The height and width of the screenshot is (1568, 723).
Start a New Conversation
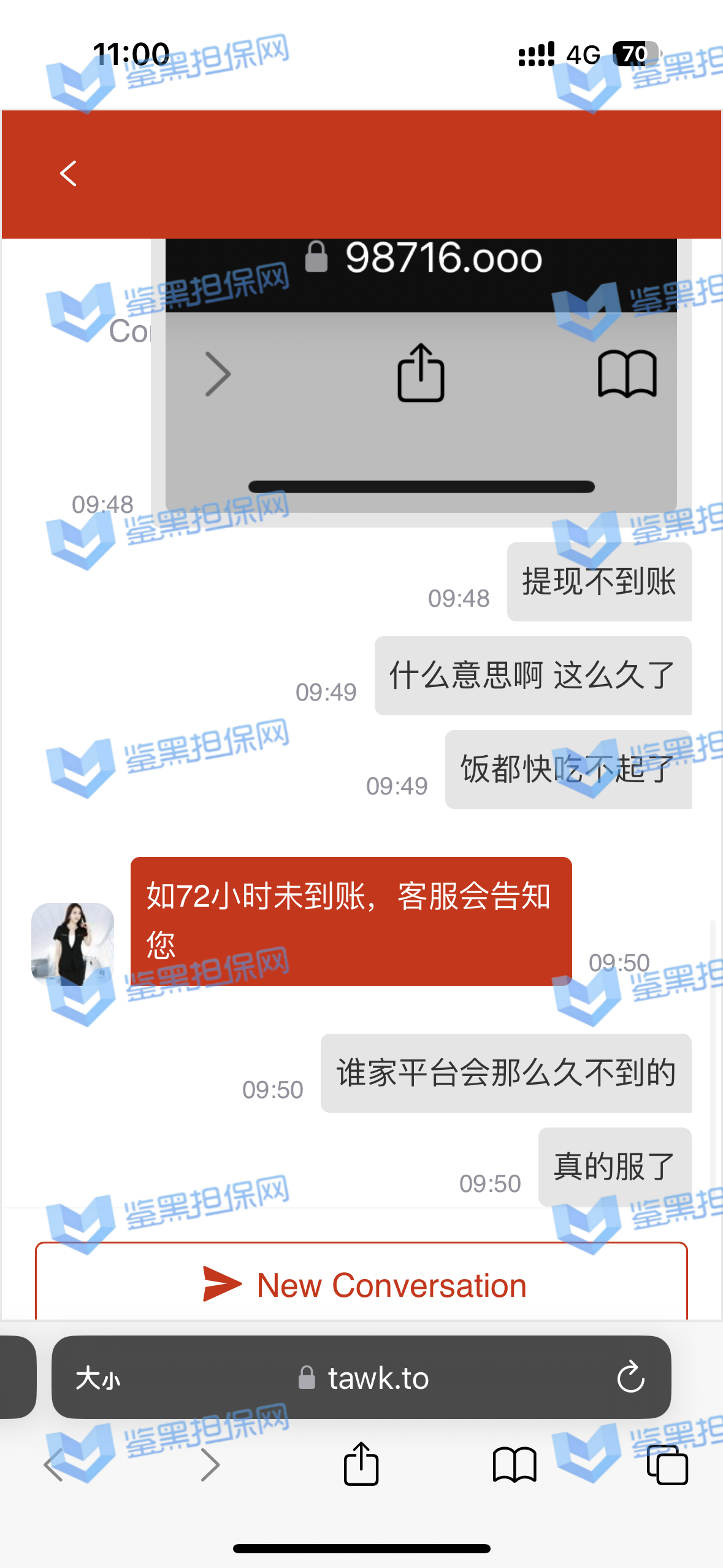(x=361, y=1285)
